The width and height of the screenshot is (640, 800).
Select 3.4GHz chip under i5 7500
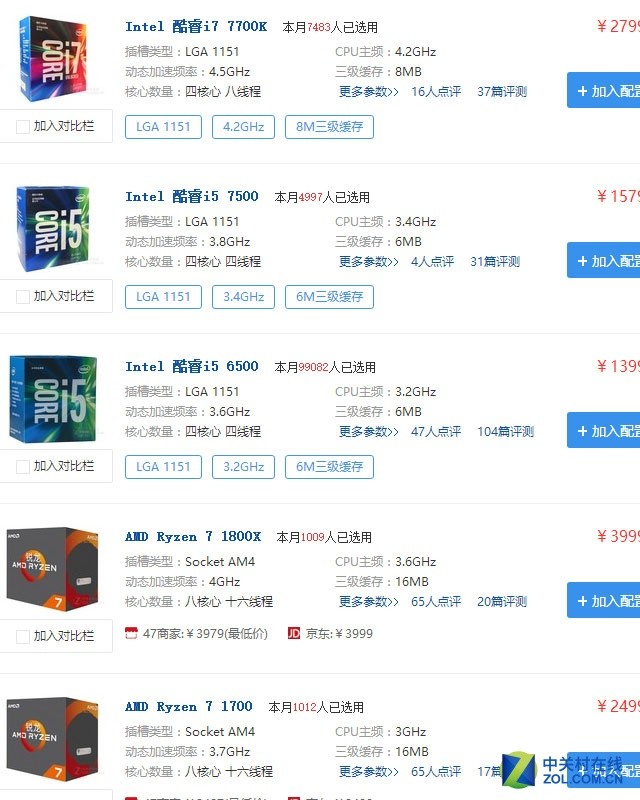244,297
